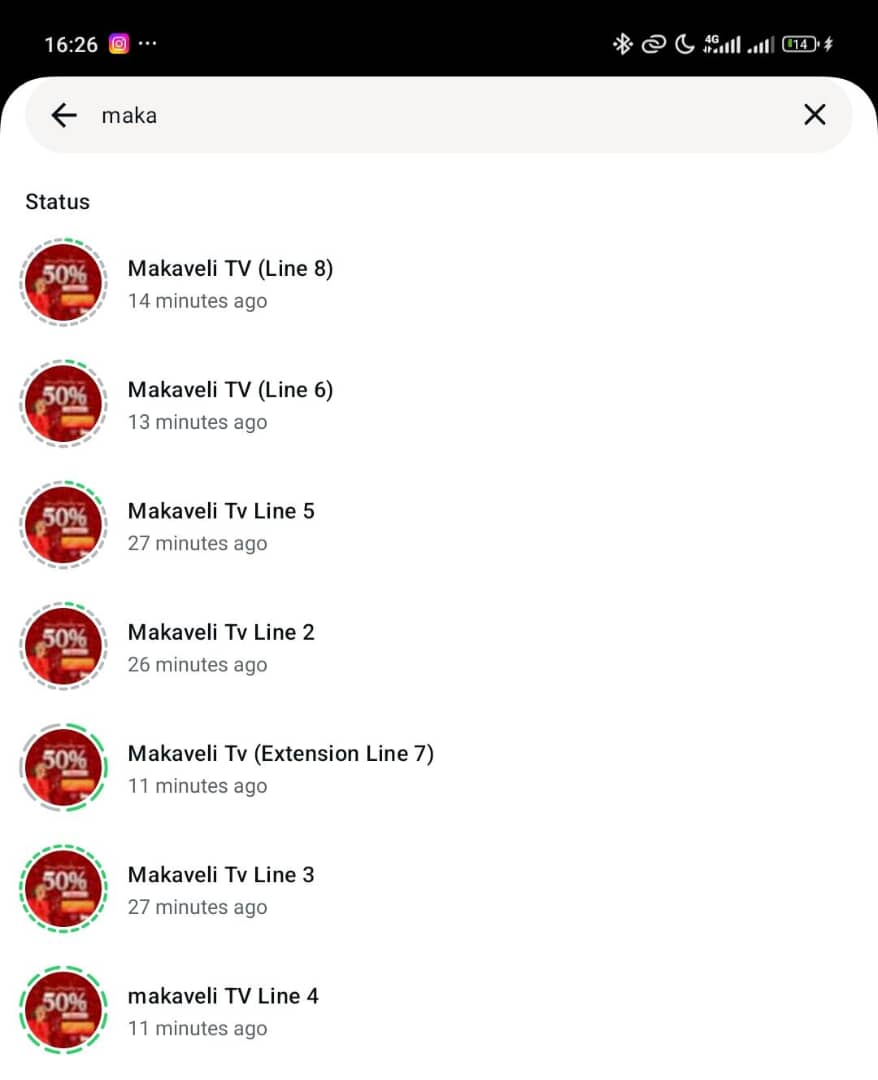Open Makaveli TV (Line 8) status
The width and height of the screenshot is (878, 1080).
pos(230,283)
